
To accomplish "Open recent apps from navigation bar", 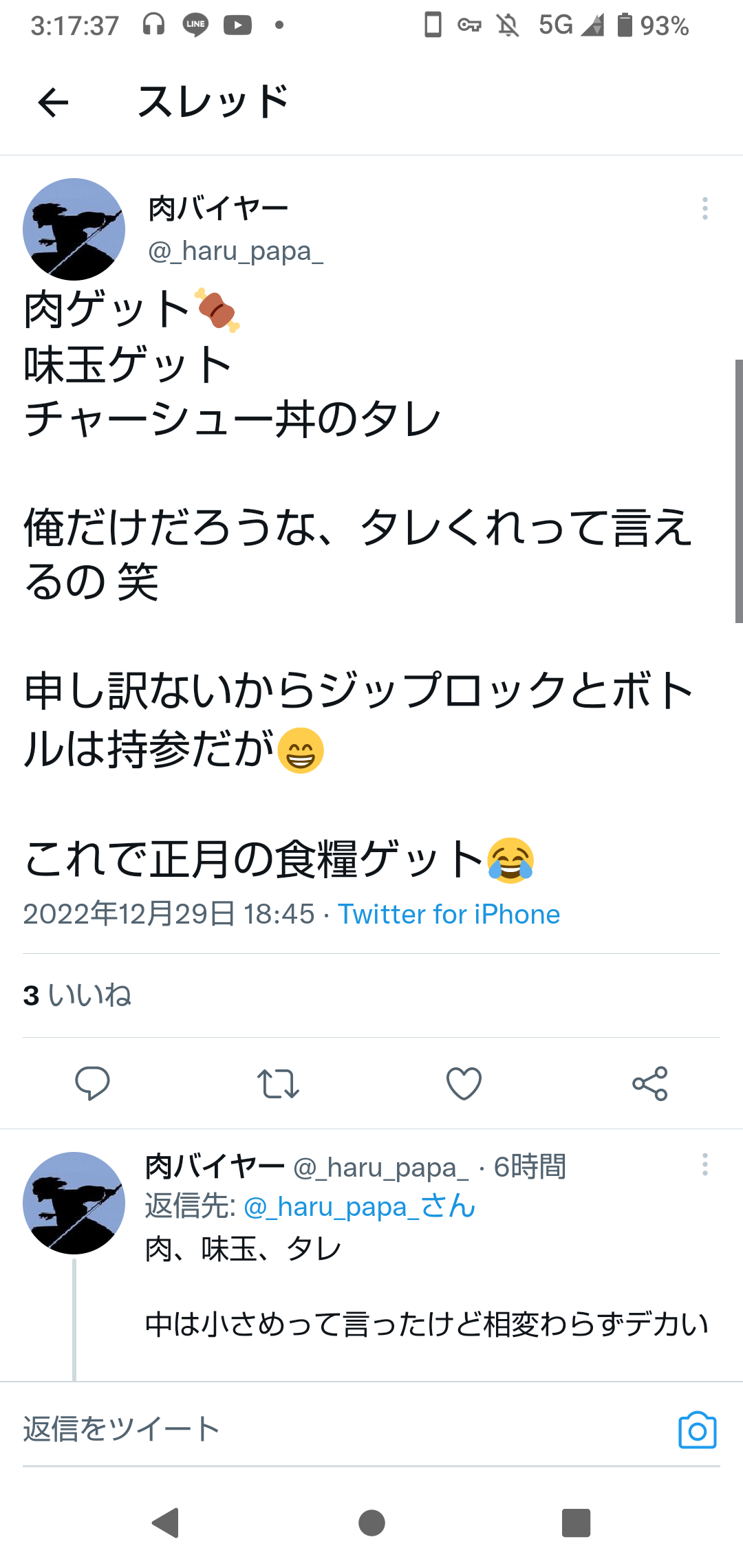I will click(x=576, y=1523).
